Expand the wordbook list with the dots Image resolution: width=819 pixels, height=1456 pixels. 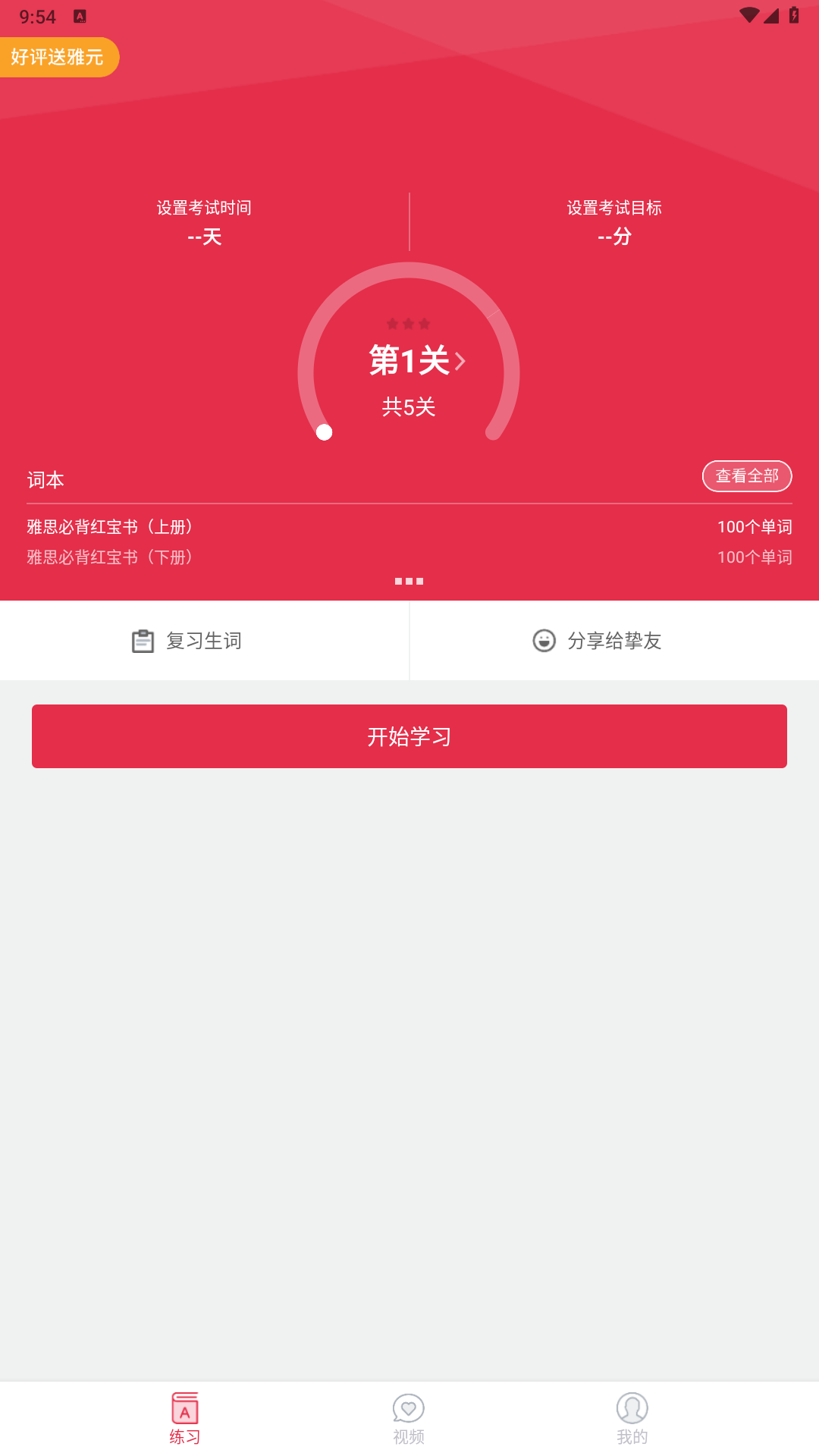pos(409,582)
